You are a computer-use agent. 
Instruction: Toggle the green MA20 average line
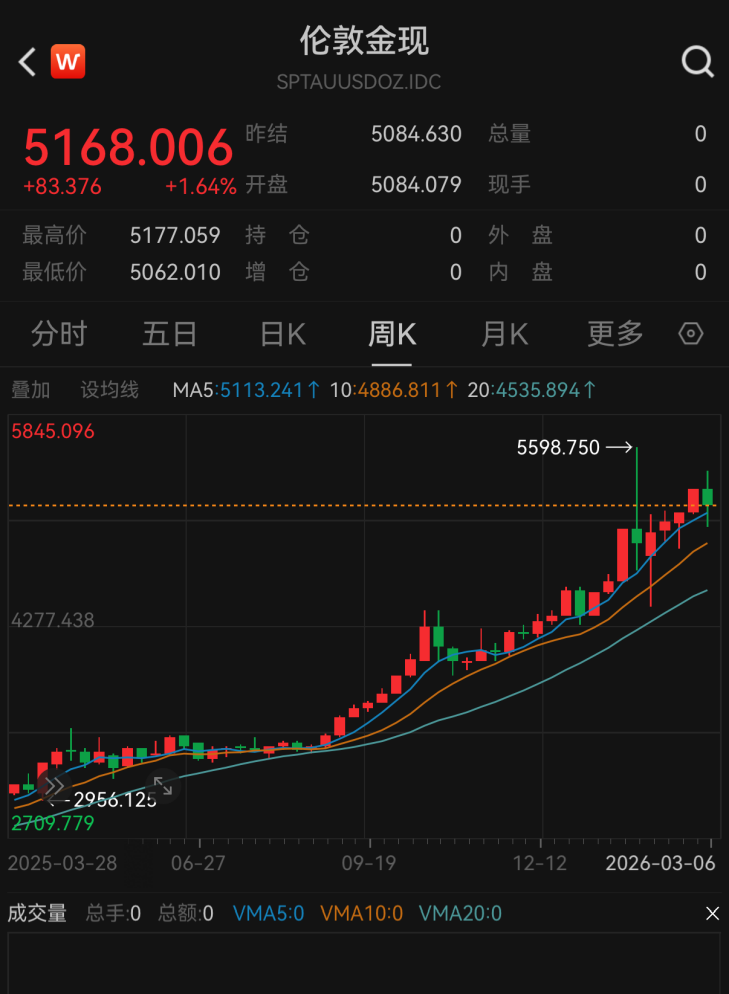(532, 390)
